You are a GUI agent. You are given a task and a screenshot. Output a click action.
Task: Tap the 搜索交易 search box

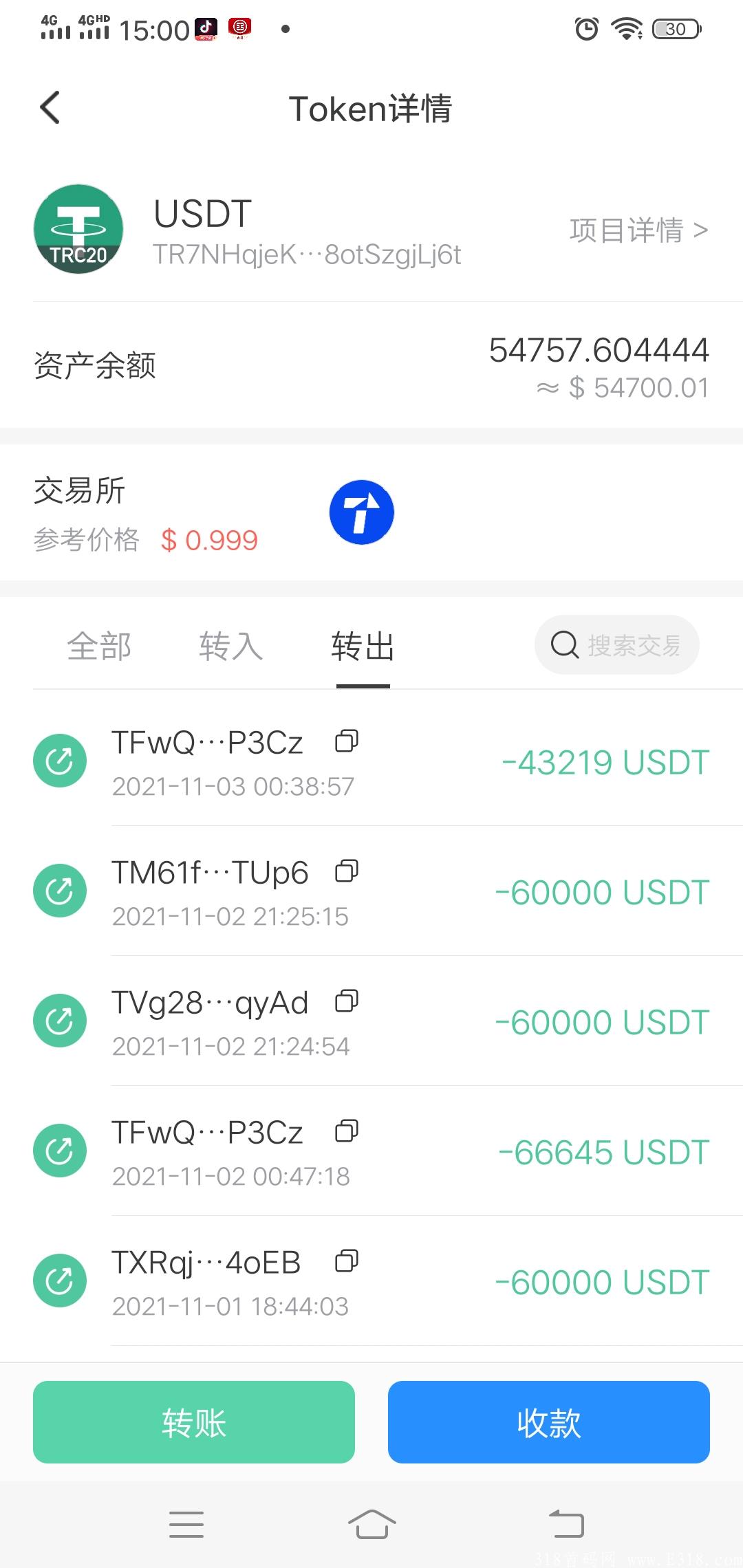(x=617, y=645)
